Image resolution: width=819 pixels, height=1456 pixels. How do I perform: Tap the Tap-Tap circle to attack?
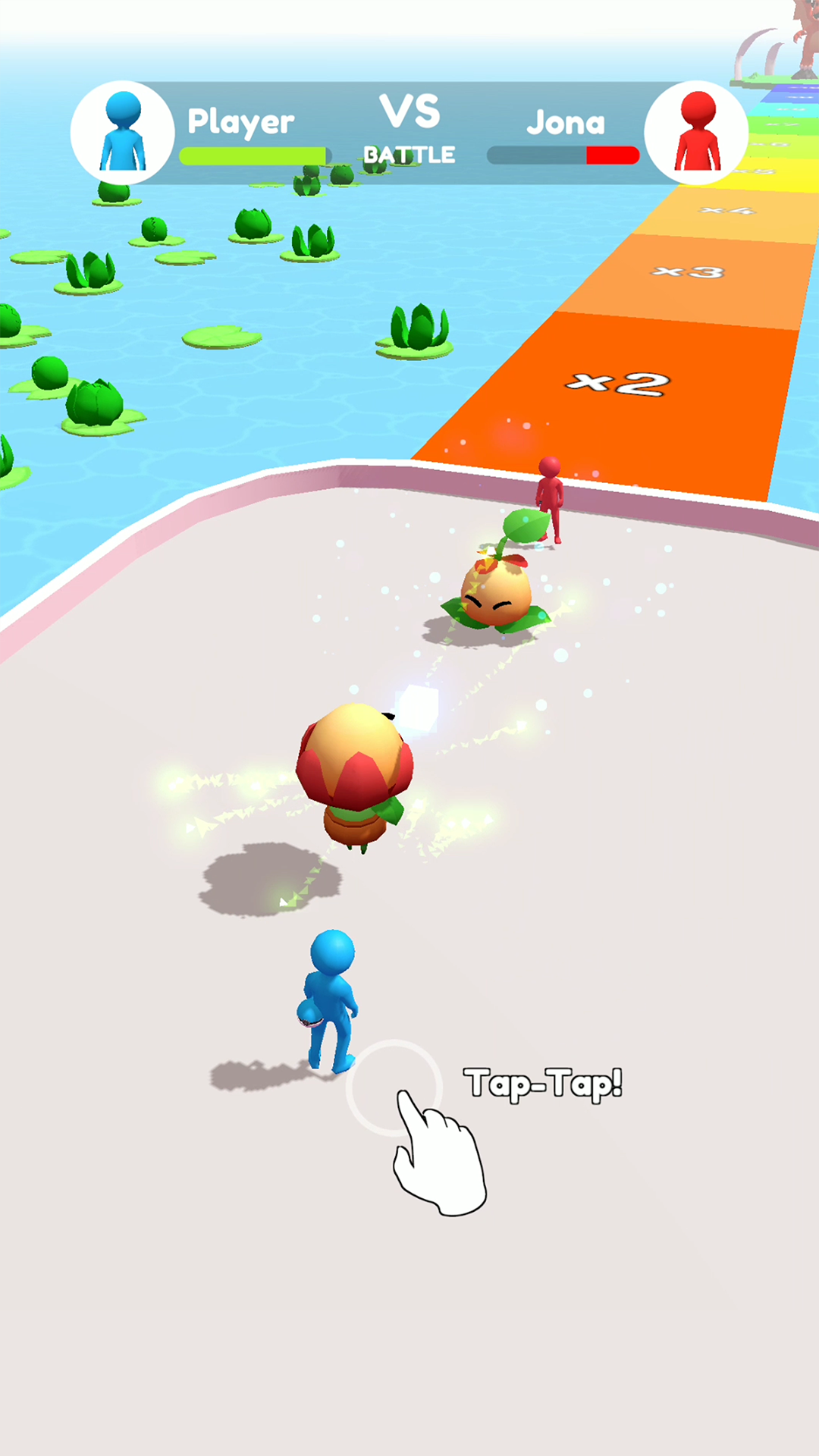point(394,1087)
